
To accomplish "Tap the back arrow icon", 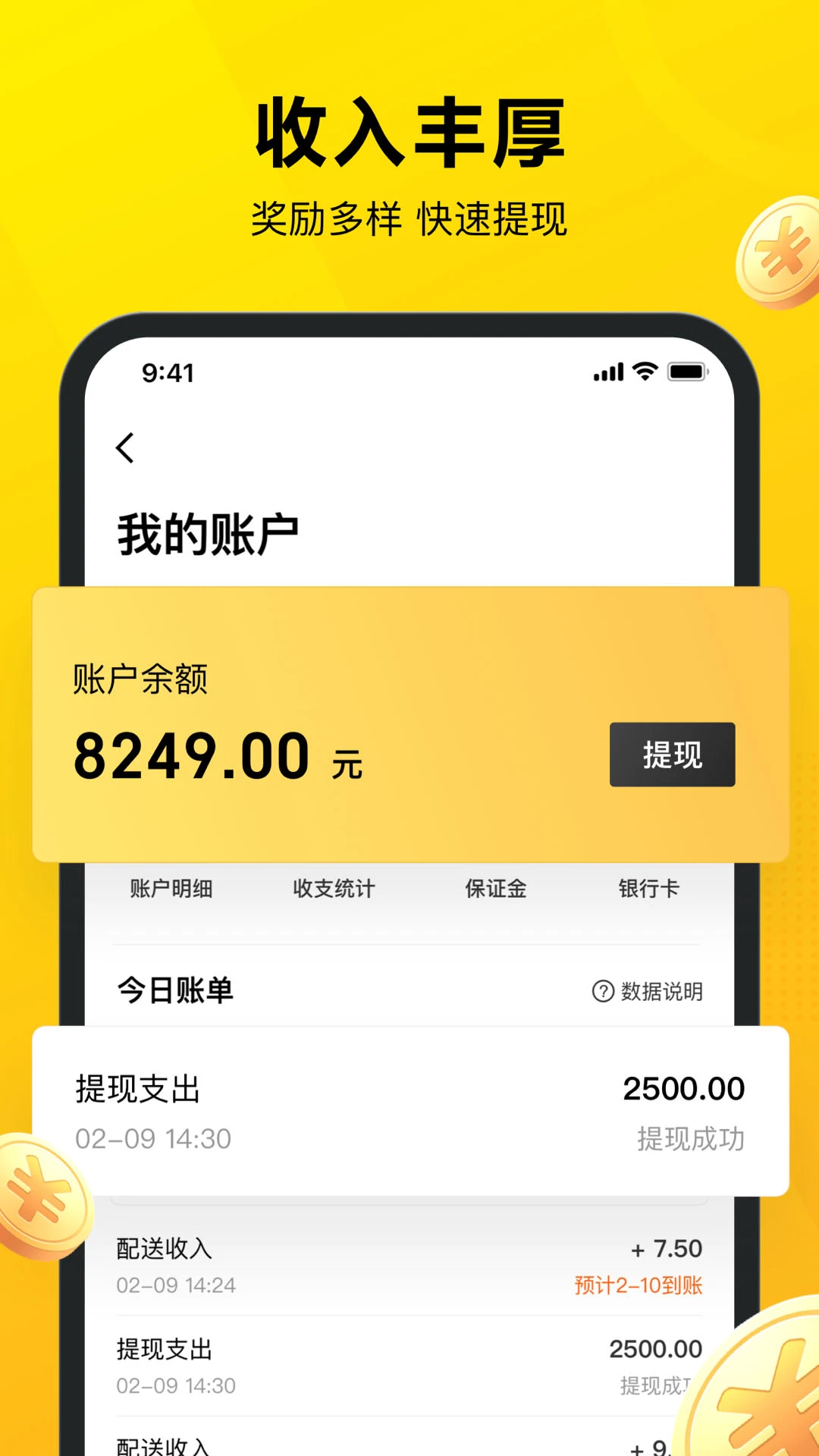I will 125,447.
